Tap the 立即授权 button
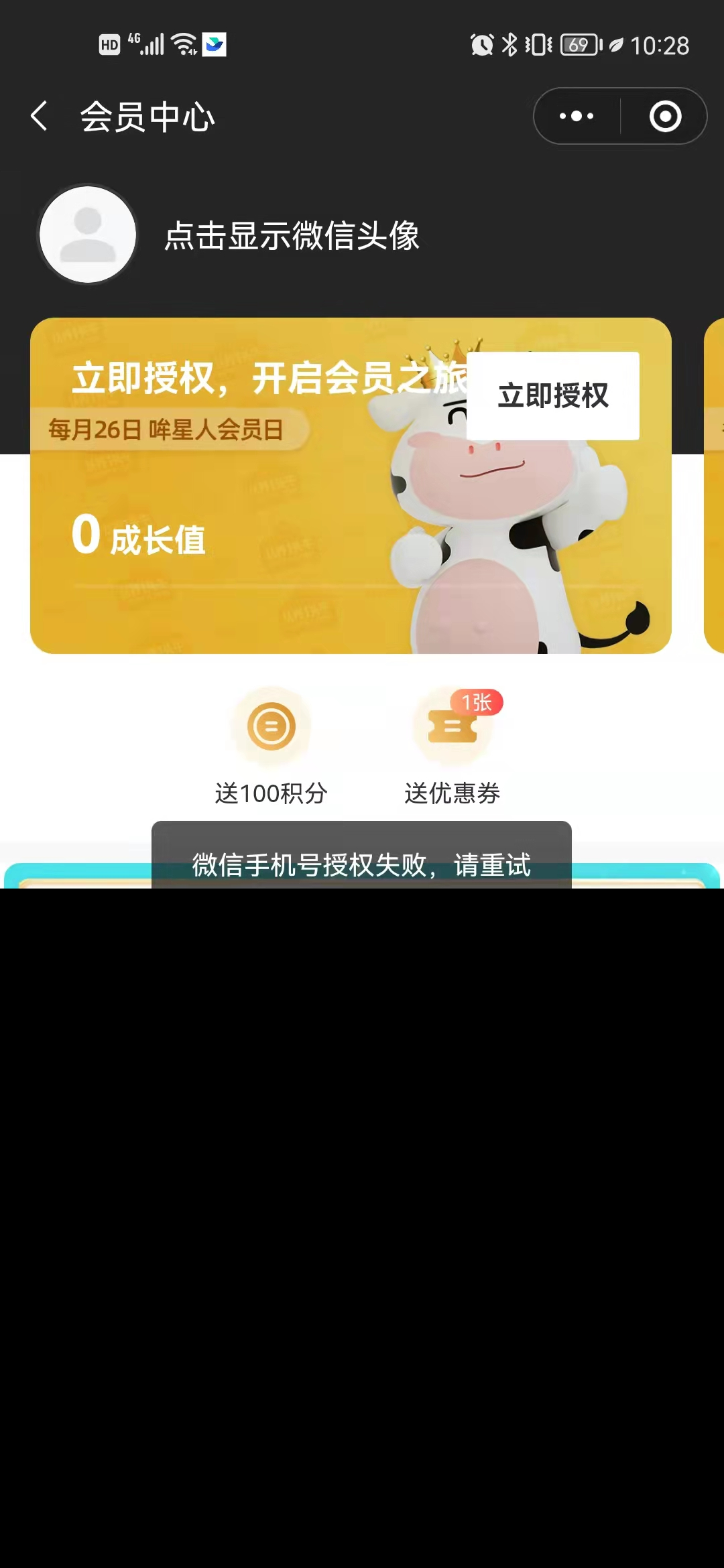 [553, 395]
